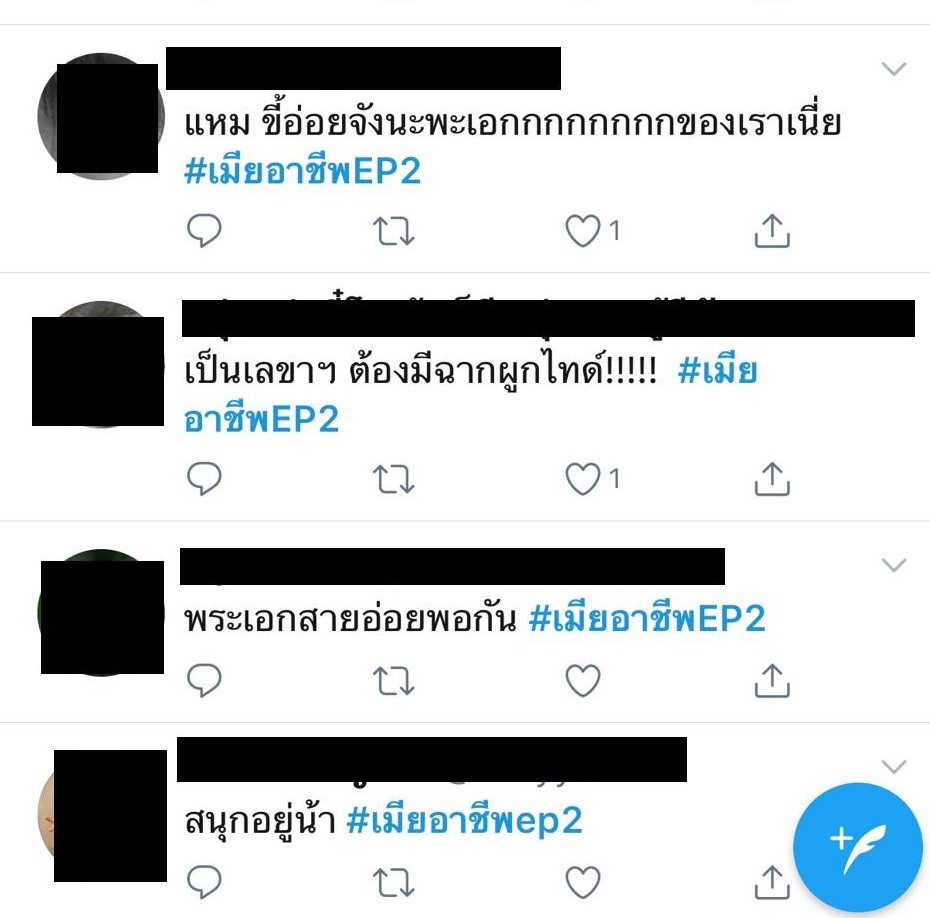Share the tweet พระเอกสายอ่อยพอกัน
The height and width of the screenshot is (918, 930).
(x=771, y=681)
